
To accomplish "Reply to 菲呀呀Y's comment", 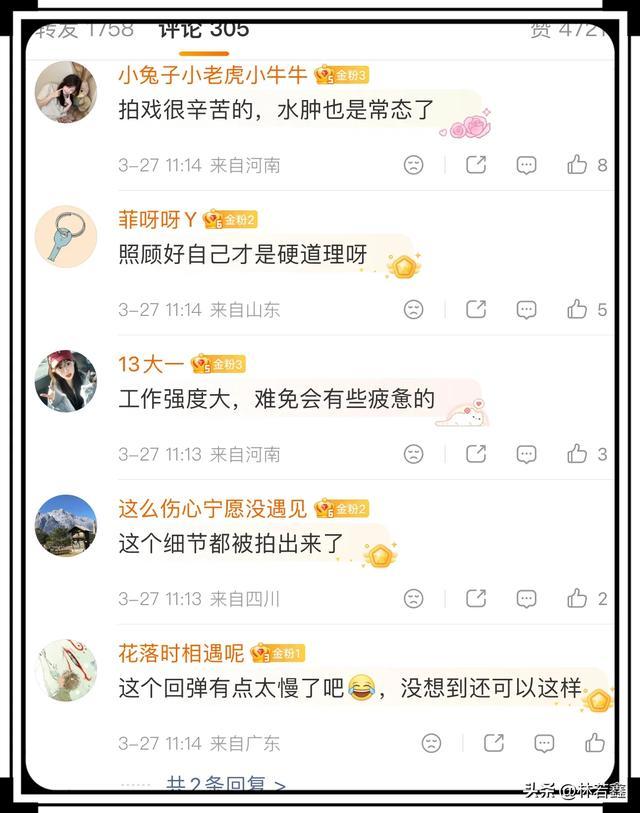I will pyautogui.click(x=526, y=310).
